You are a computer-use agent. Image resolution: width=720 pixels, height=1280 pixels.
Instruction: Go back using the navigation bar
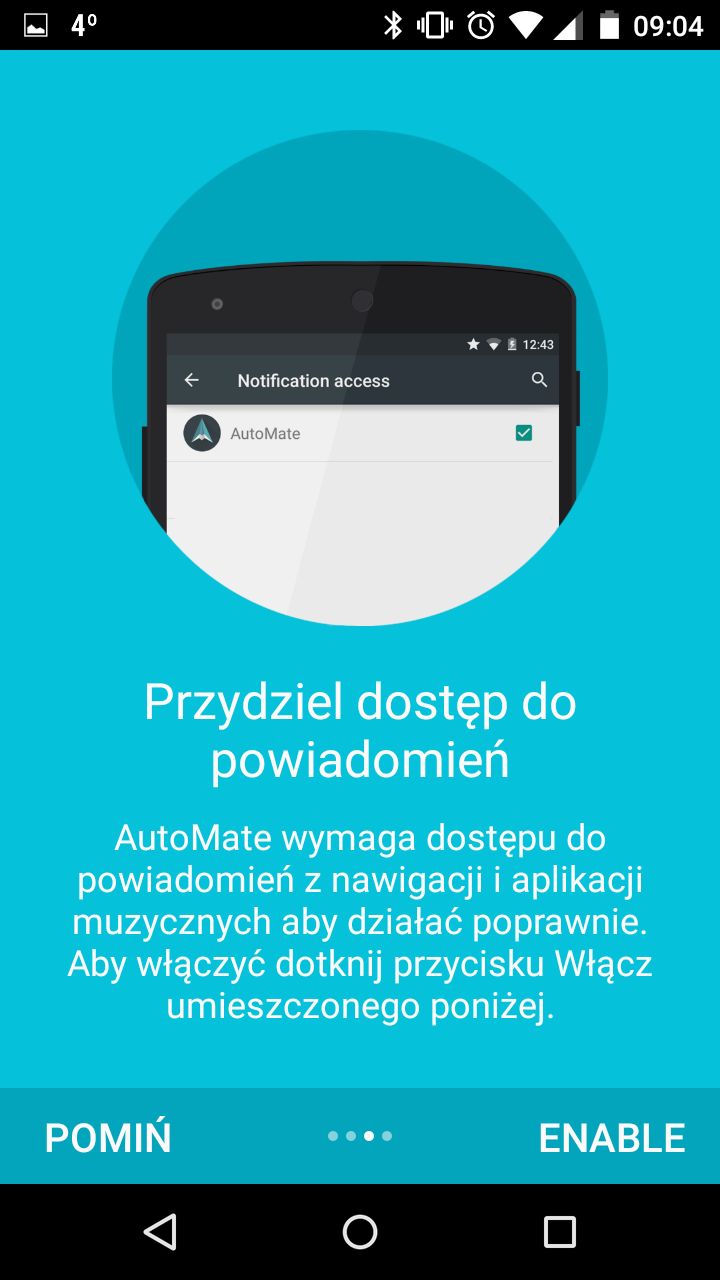coord(160,1232)
